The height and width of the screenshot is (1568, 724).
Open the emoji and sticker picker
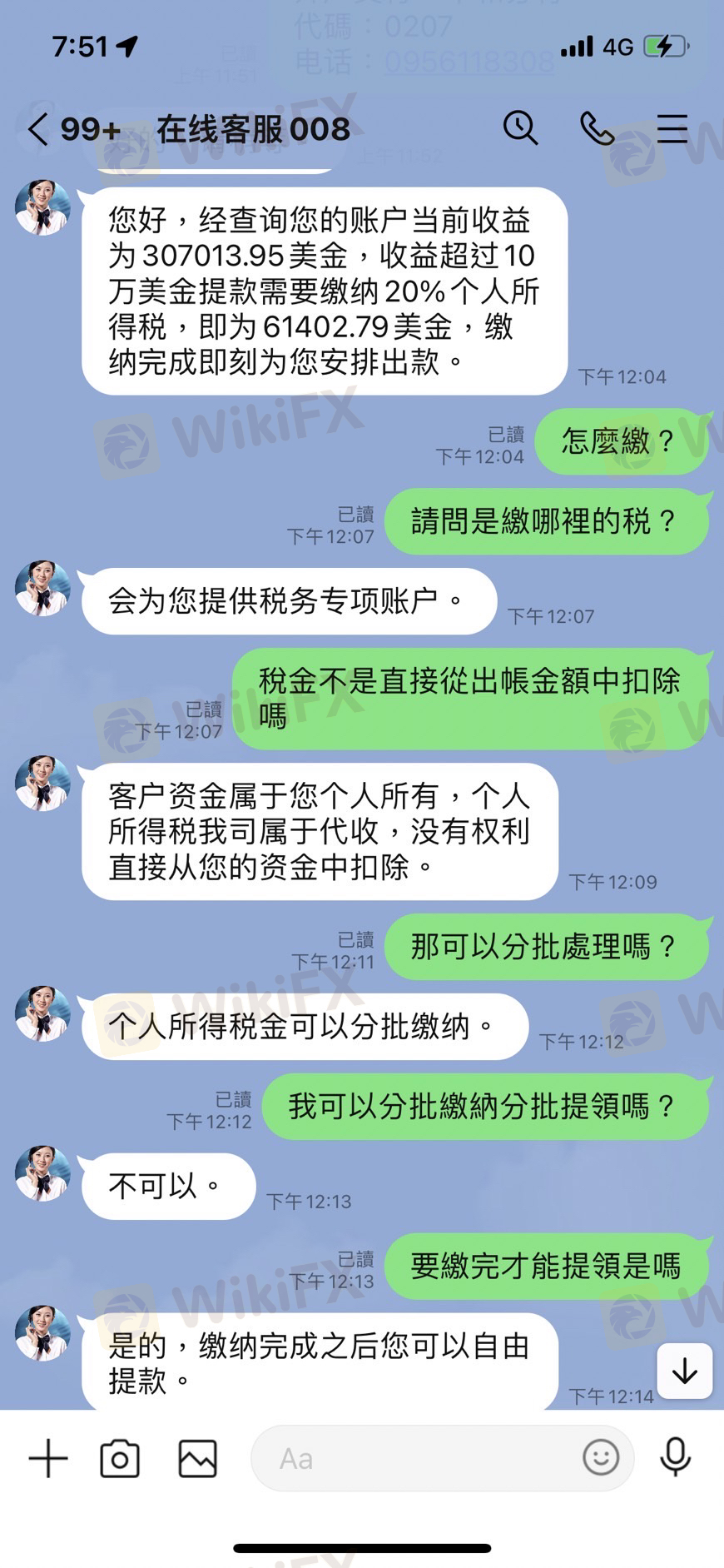pos(601,1457)
